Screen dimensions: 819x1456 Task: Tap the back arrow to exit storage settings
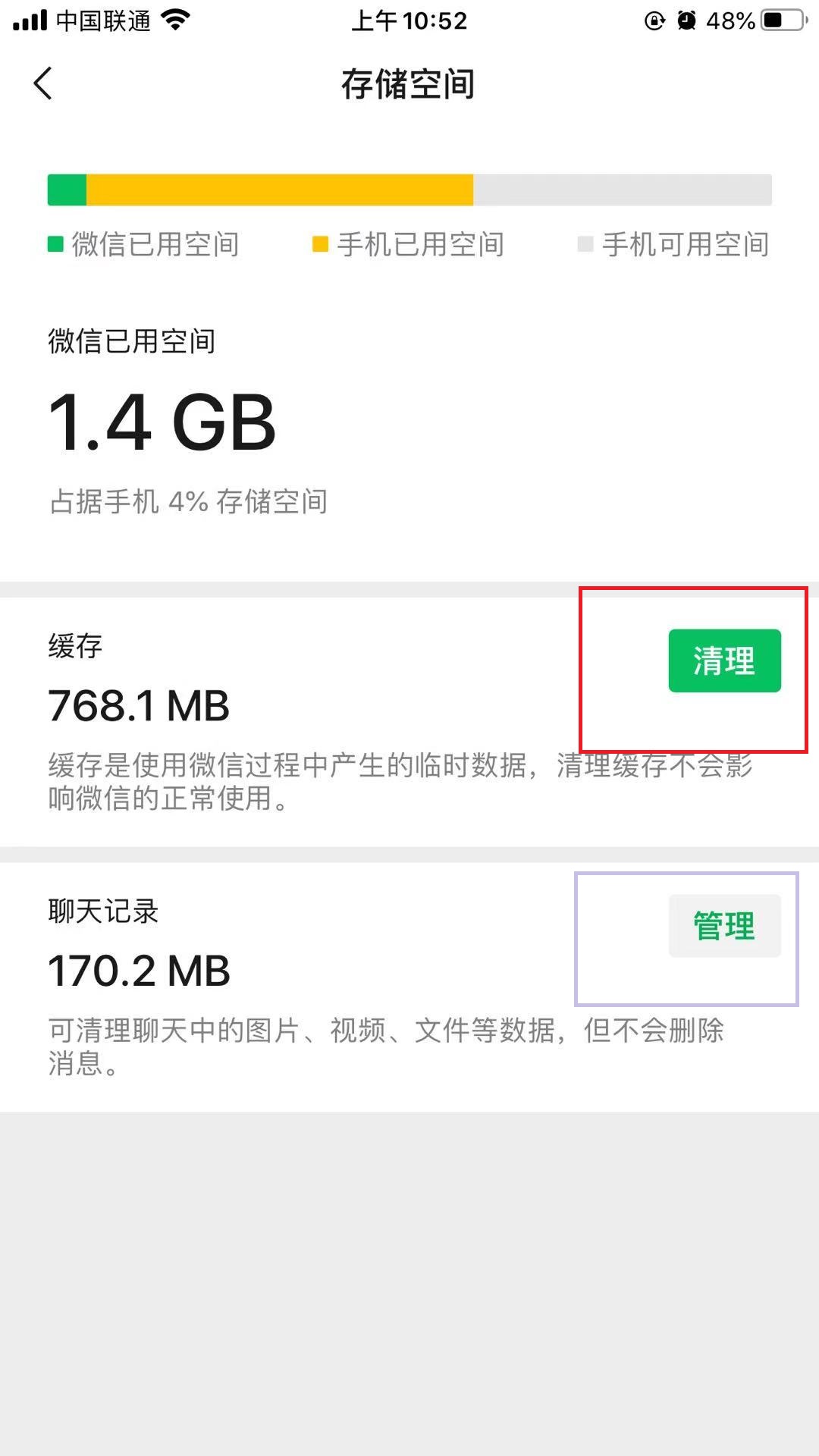point(43,84)
